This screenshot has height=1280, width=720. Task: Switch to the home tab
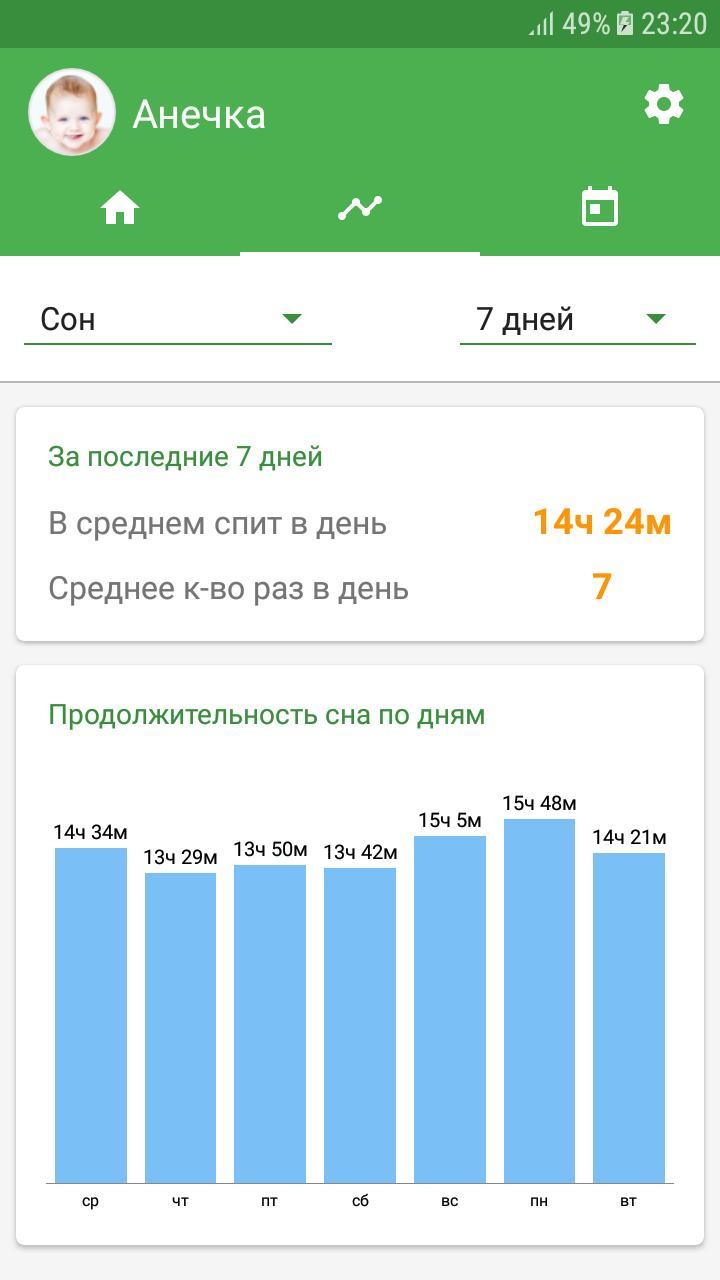[x=120, y=208]
